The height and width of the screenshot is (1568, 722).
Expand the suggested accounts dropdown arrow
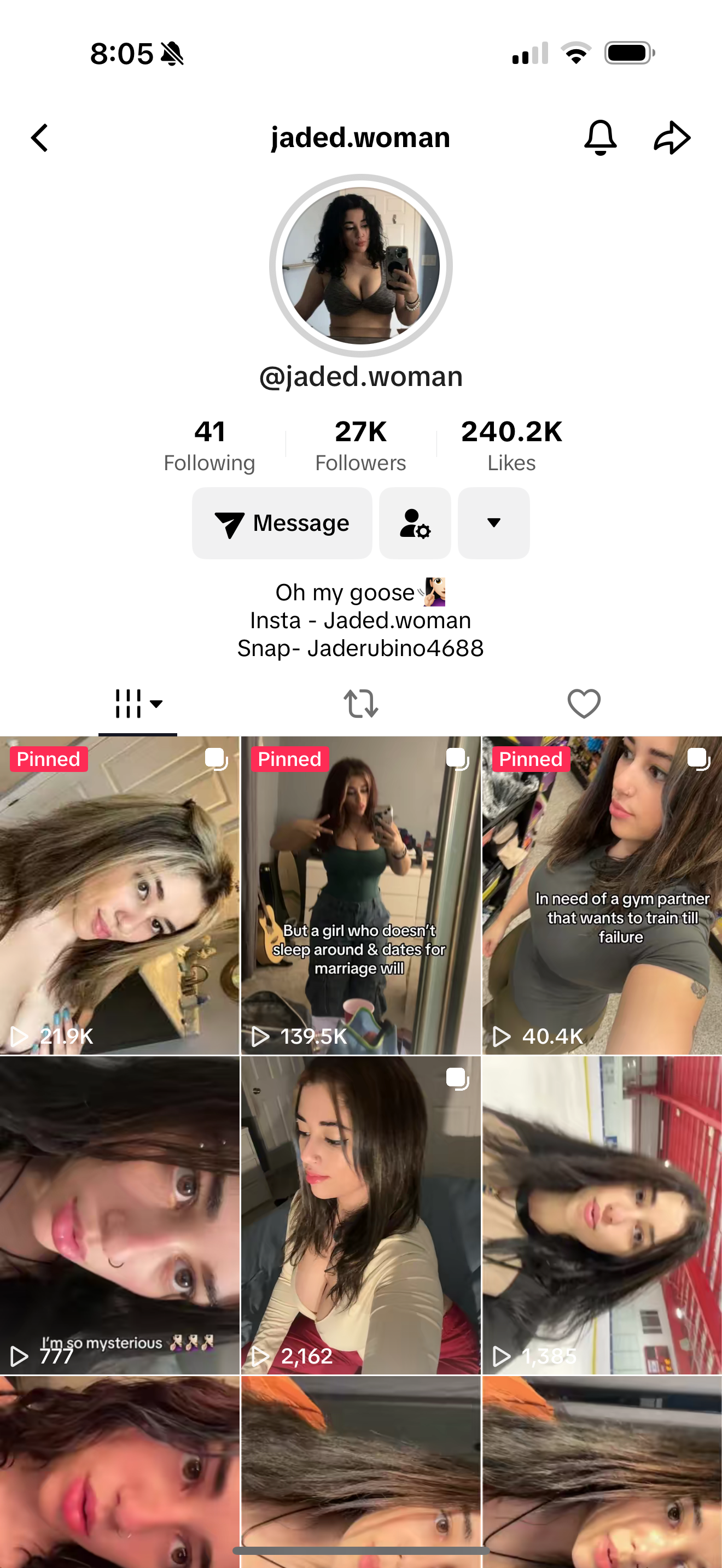(494, 523)
